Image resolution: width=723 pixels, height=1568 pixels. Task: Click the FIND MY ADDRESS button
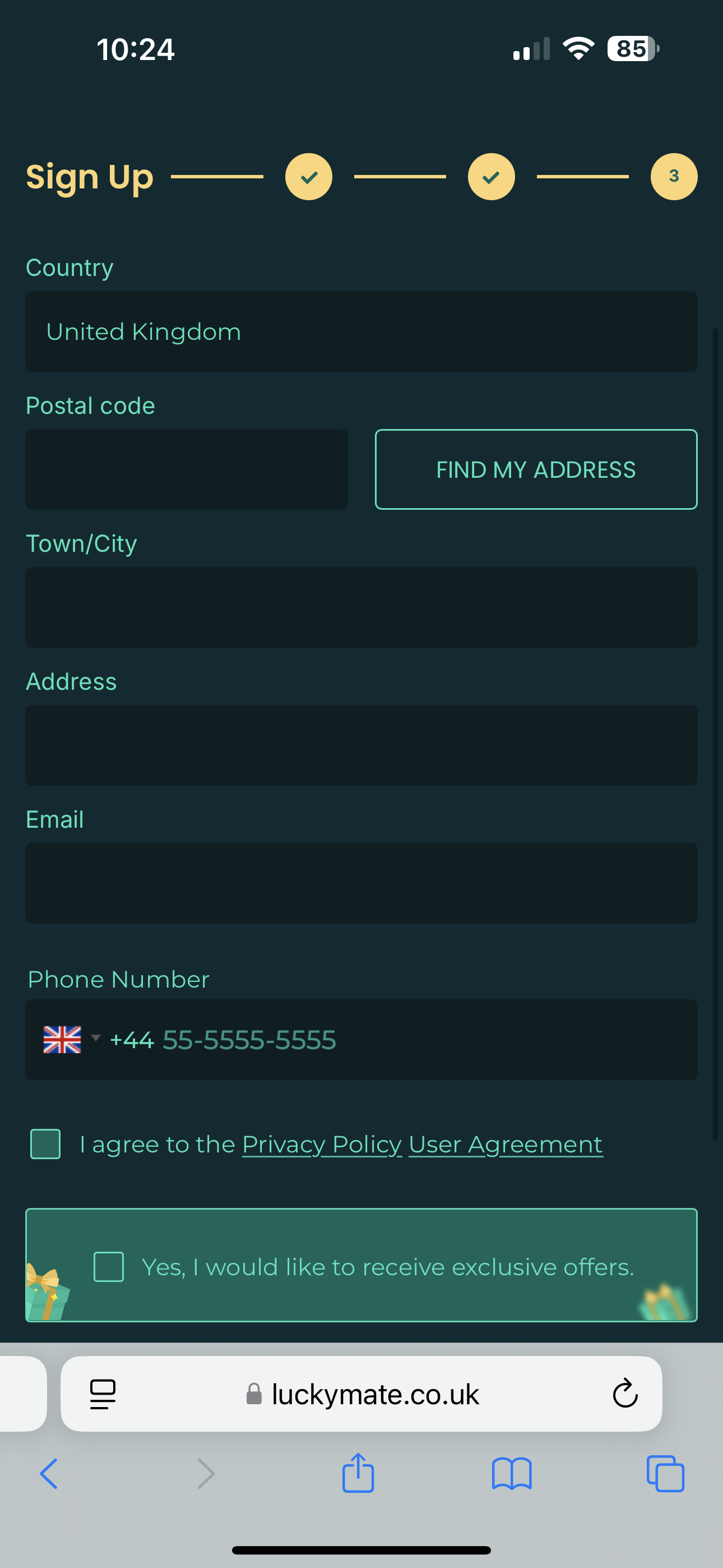tap(536, 469)
